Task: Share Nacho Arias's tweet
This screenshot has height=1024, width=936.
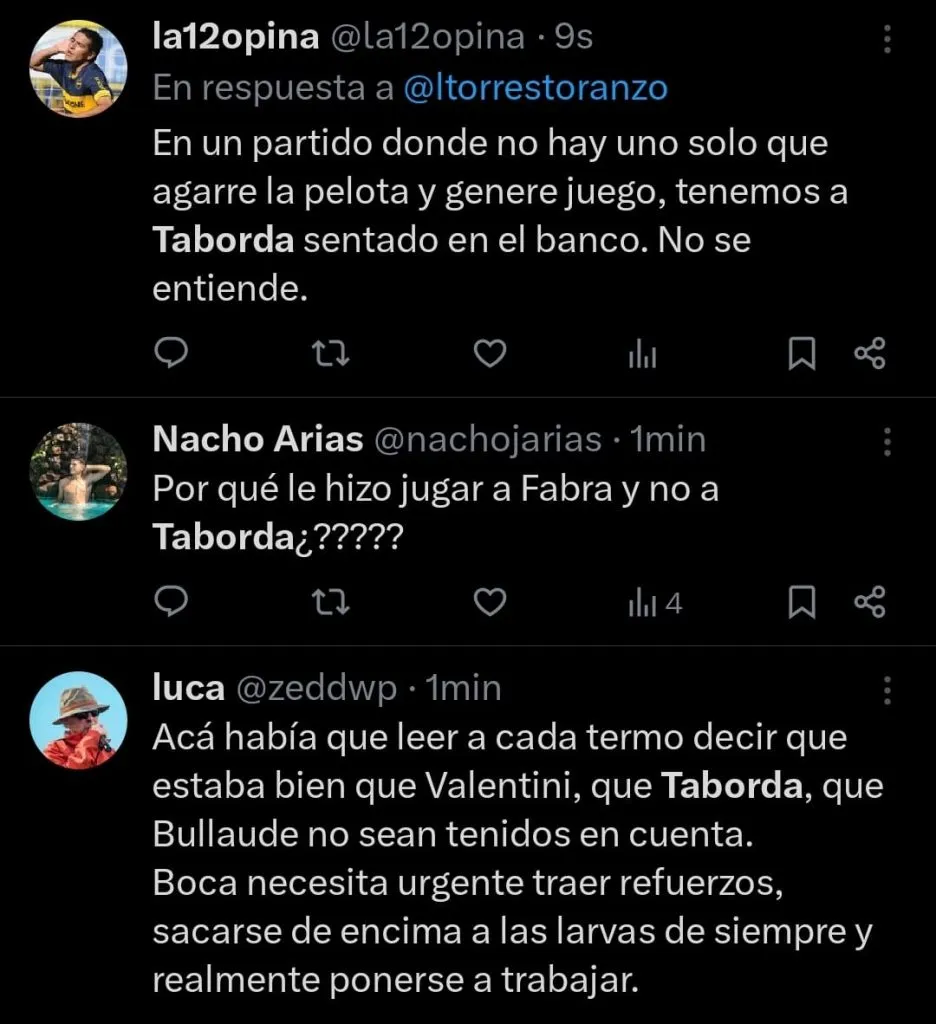Action: 870,602
